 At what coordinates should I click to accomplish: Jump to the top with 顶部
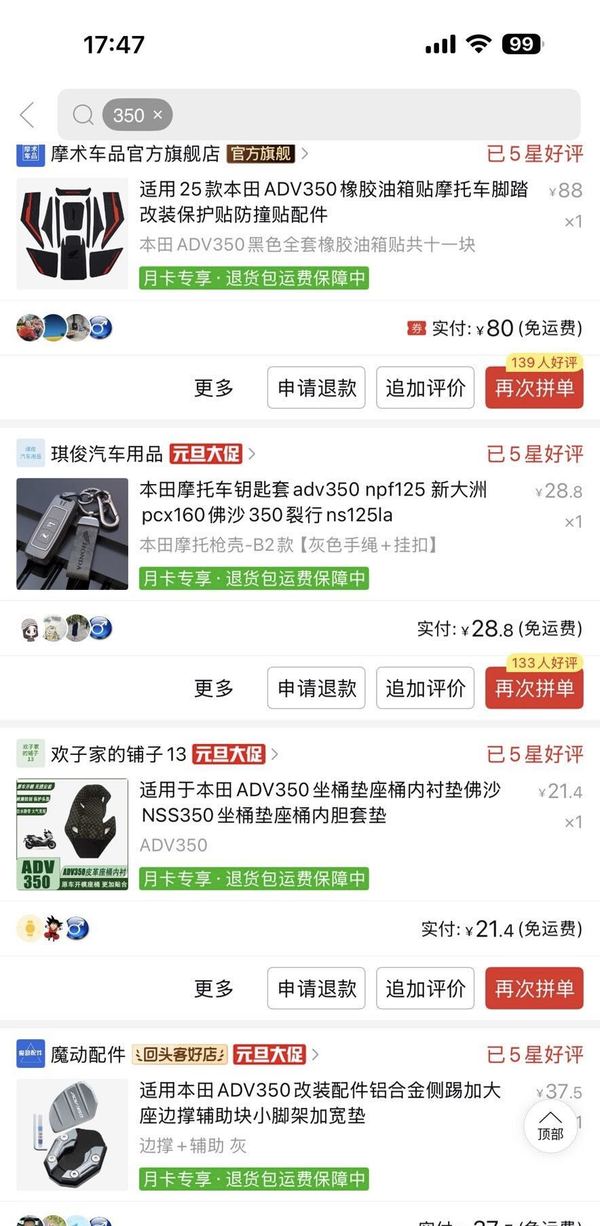click(550, 1125)
